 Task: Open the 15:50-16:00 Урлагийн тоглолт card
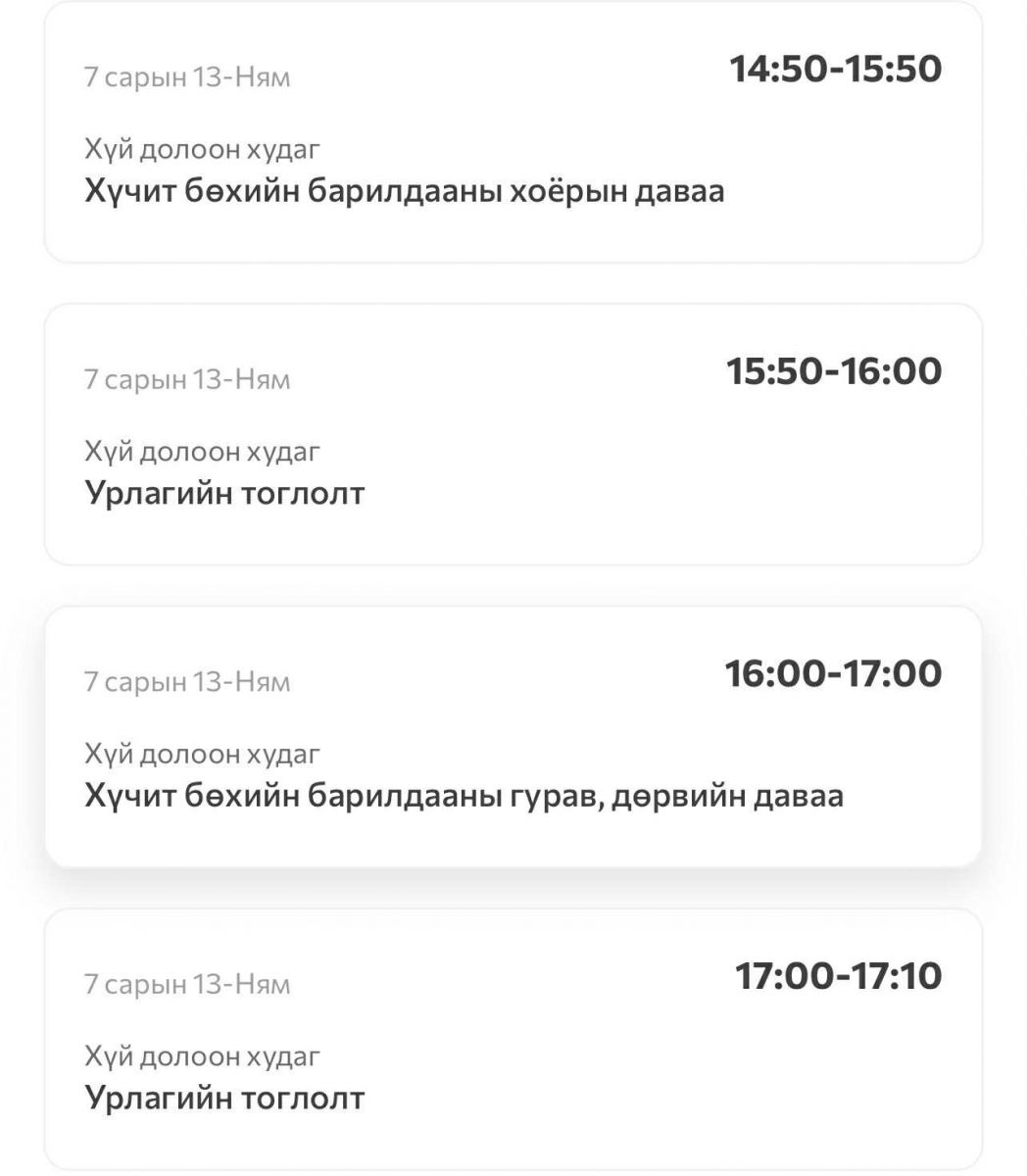513,435
